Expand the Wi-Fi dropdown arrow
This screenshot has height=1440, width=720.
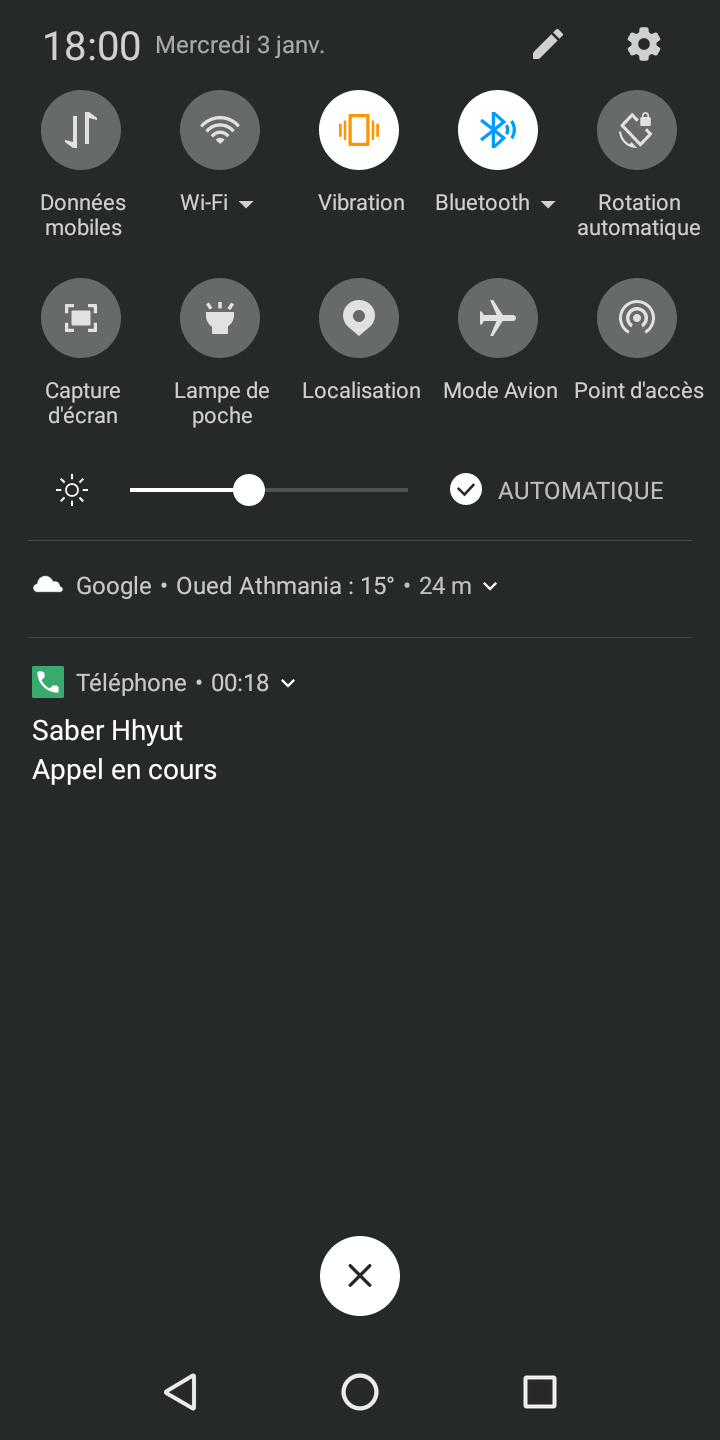(246, 204)
